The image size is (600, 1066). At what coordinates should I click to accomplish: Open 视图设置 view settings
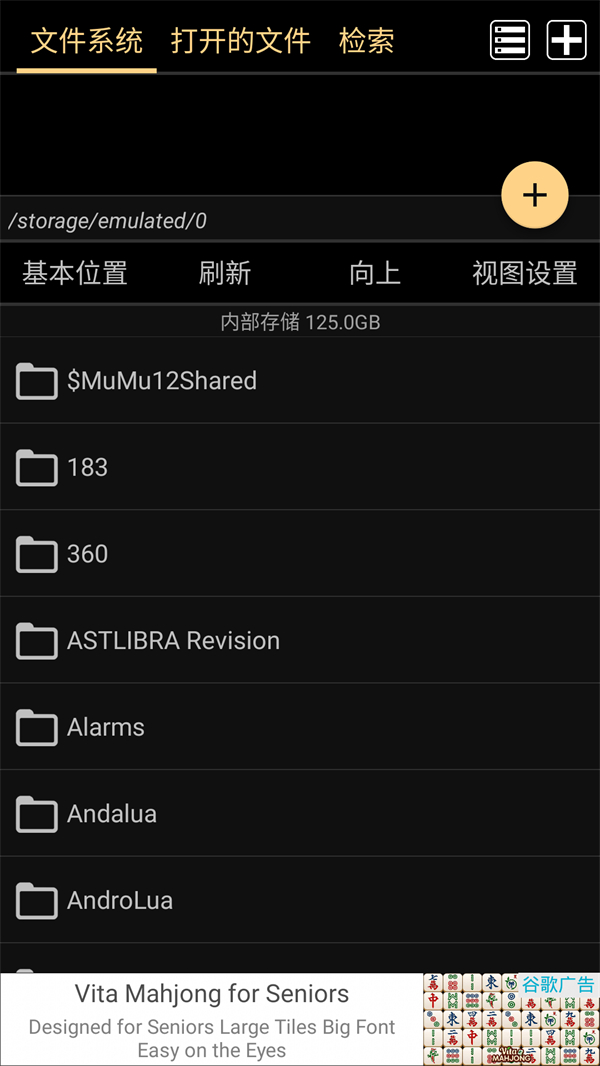[525, 273]
